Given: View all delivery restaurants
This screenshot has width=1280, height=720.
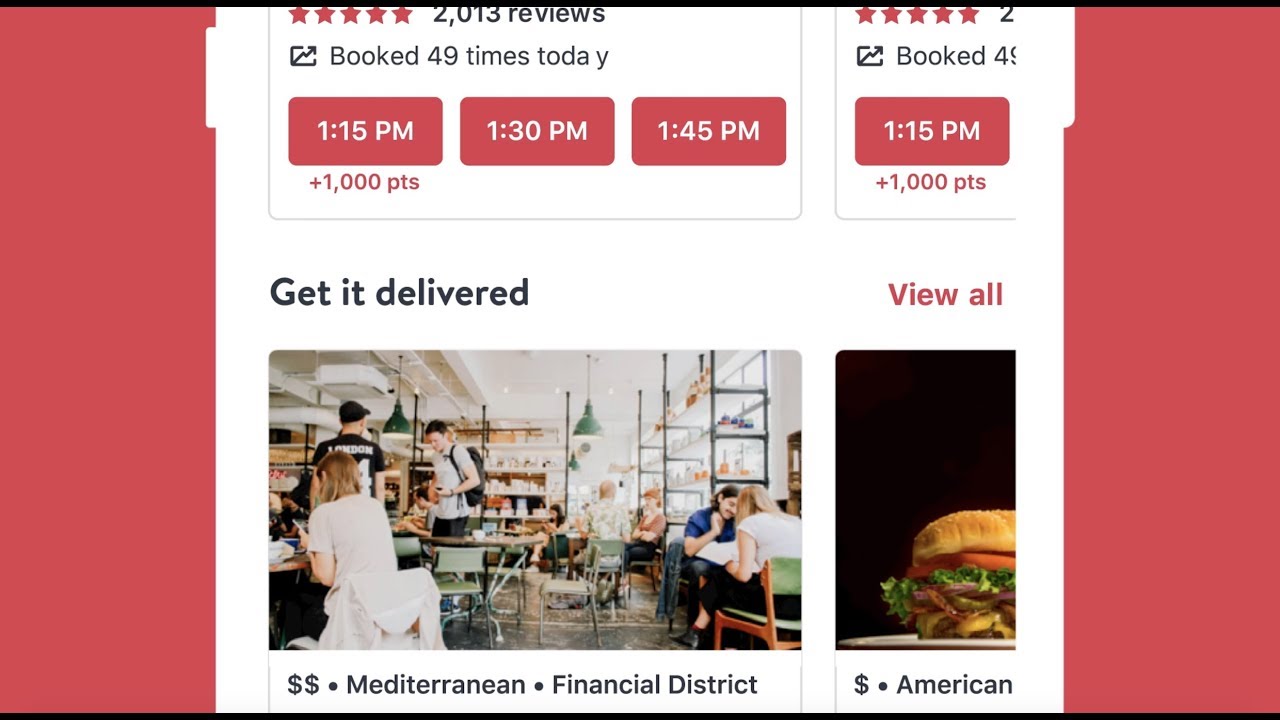Looking at the screenshot, I should (x=945, y=294).
